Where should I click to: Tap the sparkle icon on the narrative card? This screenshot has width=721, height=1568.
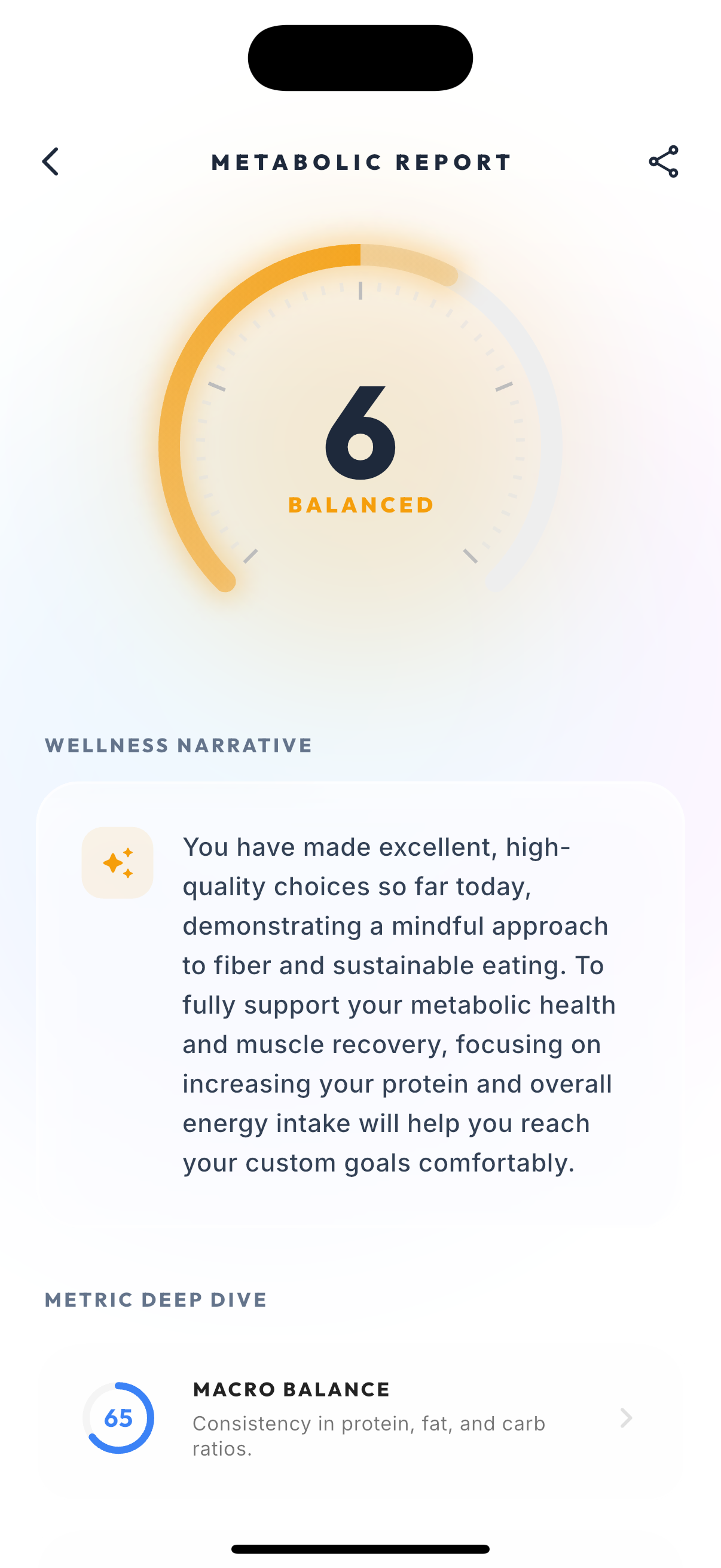tap(117, 862)
